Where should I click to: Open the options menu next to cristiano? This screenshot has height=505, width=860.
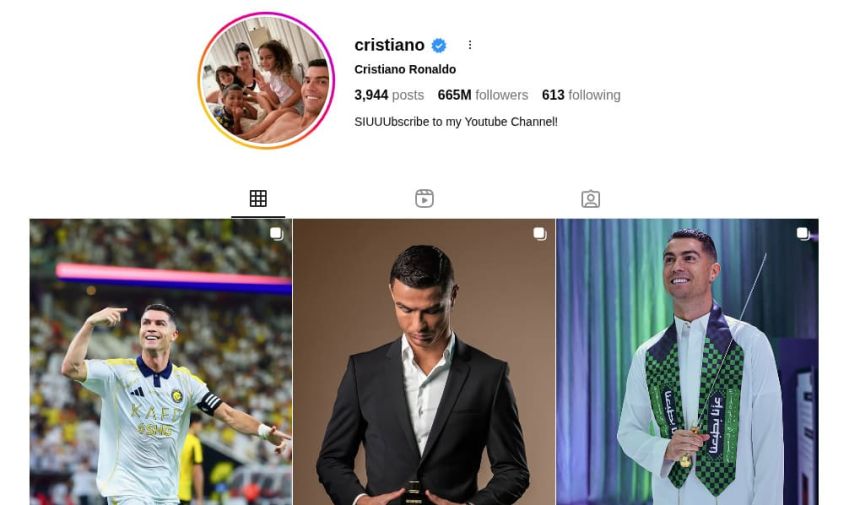[x=470, y=45]
